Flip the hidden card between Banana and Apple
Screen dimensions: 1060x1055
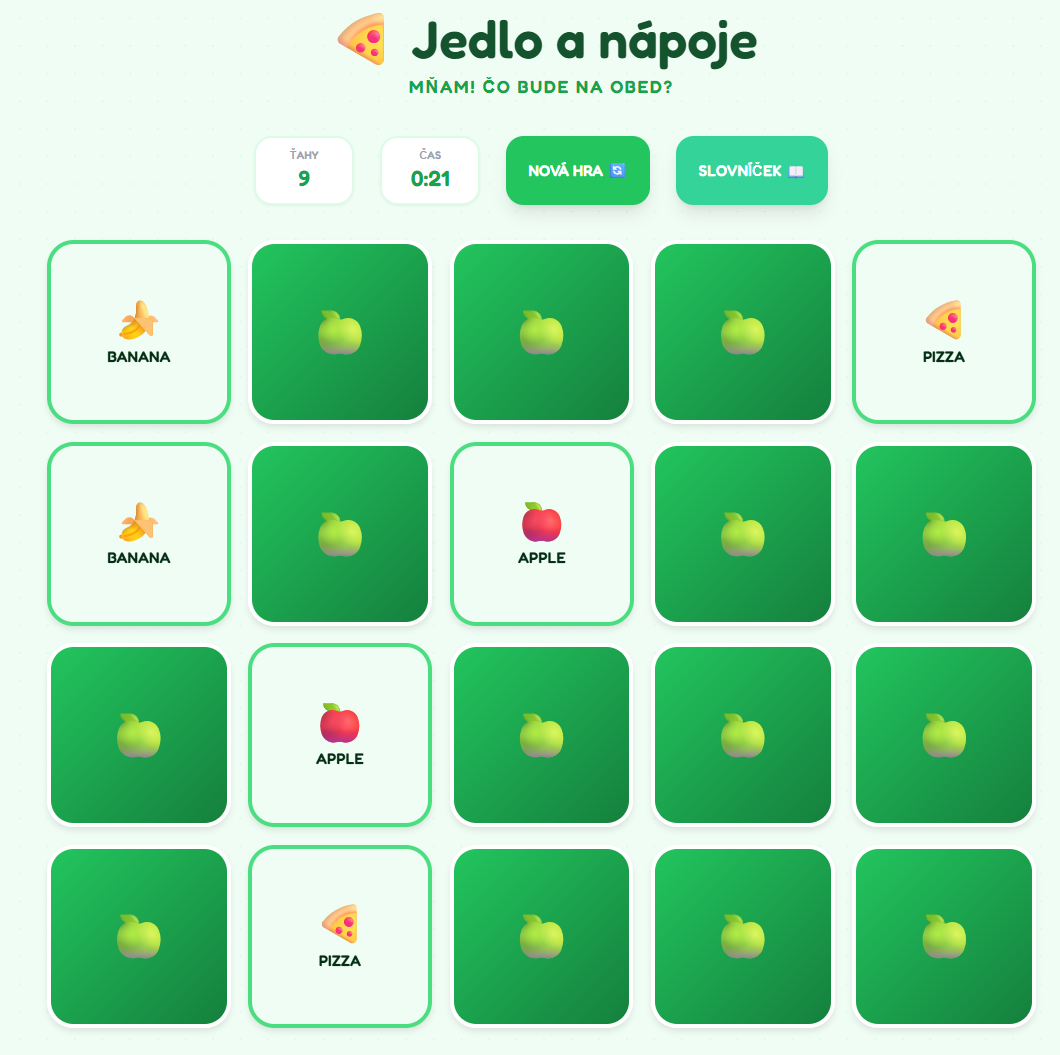click(340, 534)
